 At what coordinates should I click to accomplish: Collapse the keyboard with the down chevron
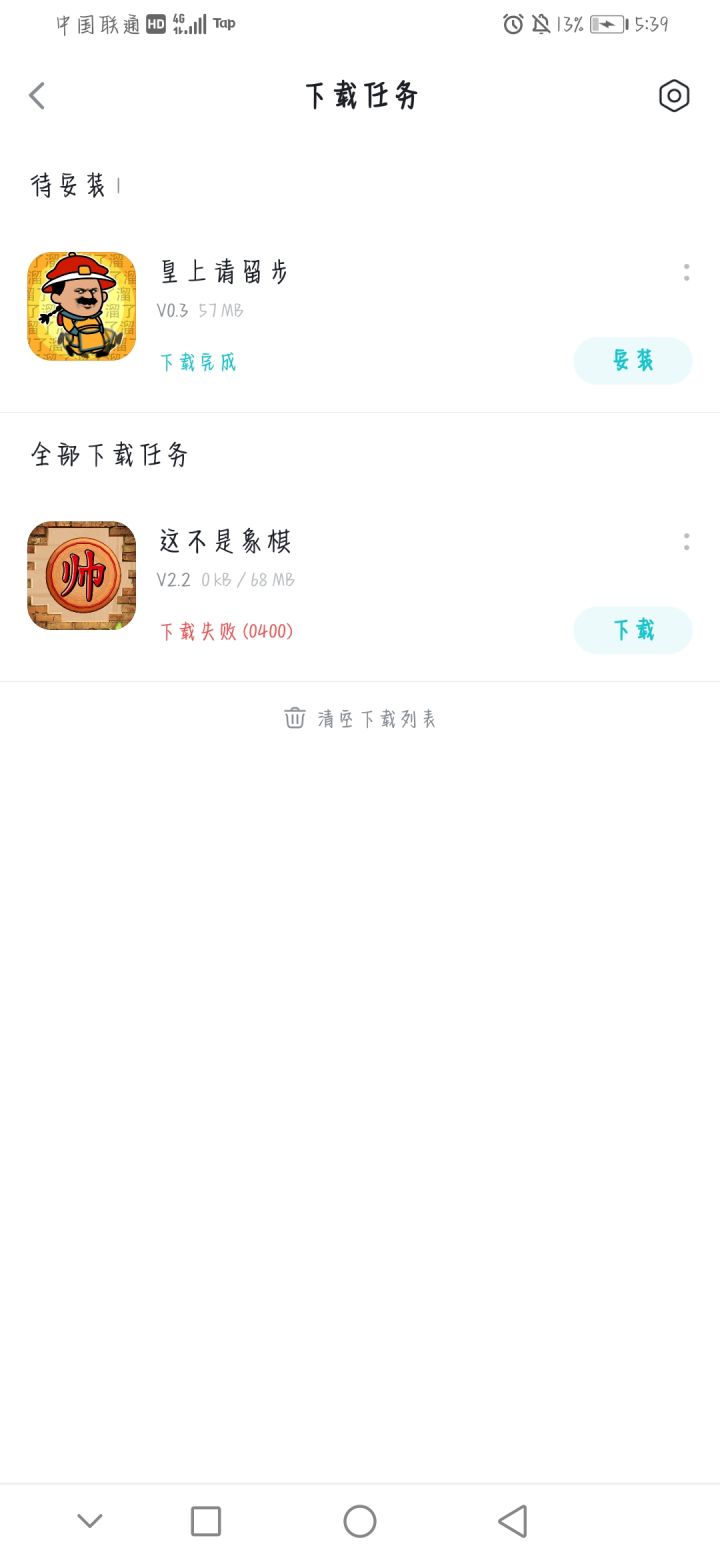pos(90,1521)
